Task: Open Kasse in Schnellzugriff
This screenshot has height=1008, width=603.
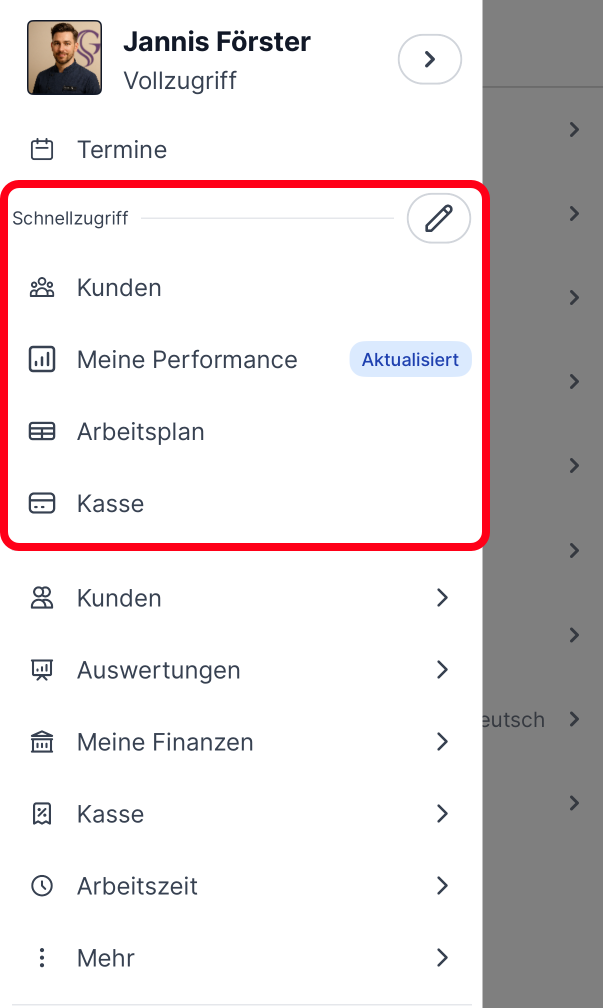Action: (110, 504)
